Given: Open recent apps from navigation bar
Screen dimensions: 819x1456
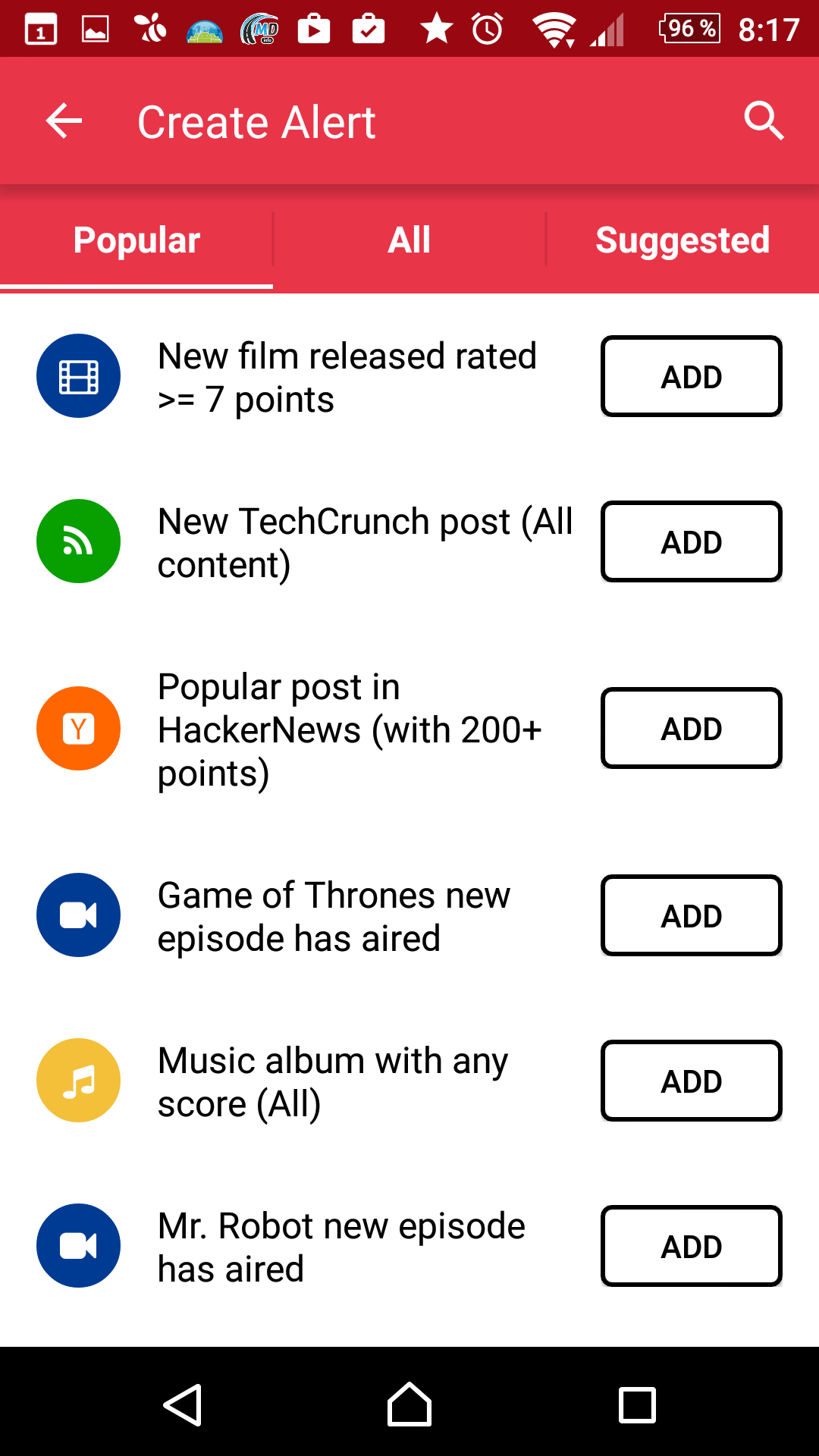Looking at the screenshot, I should click(637, 1404).
